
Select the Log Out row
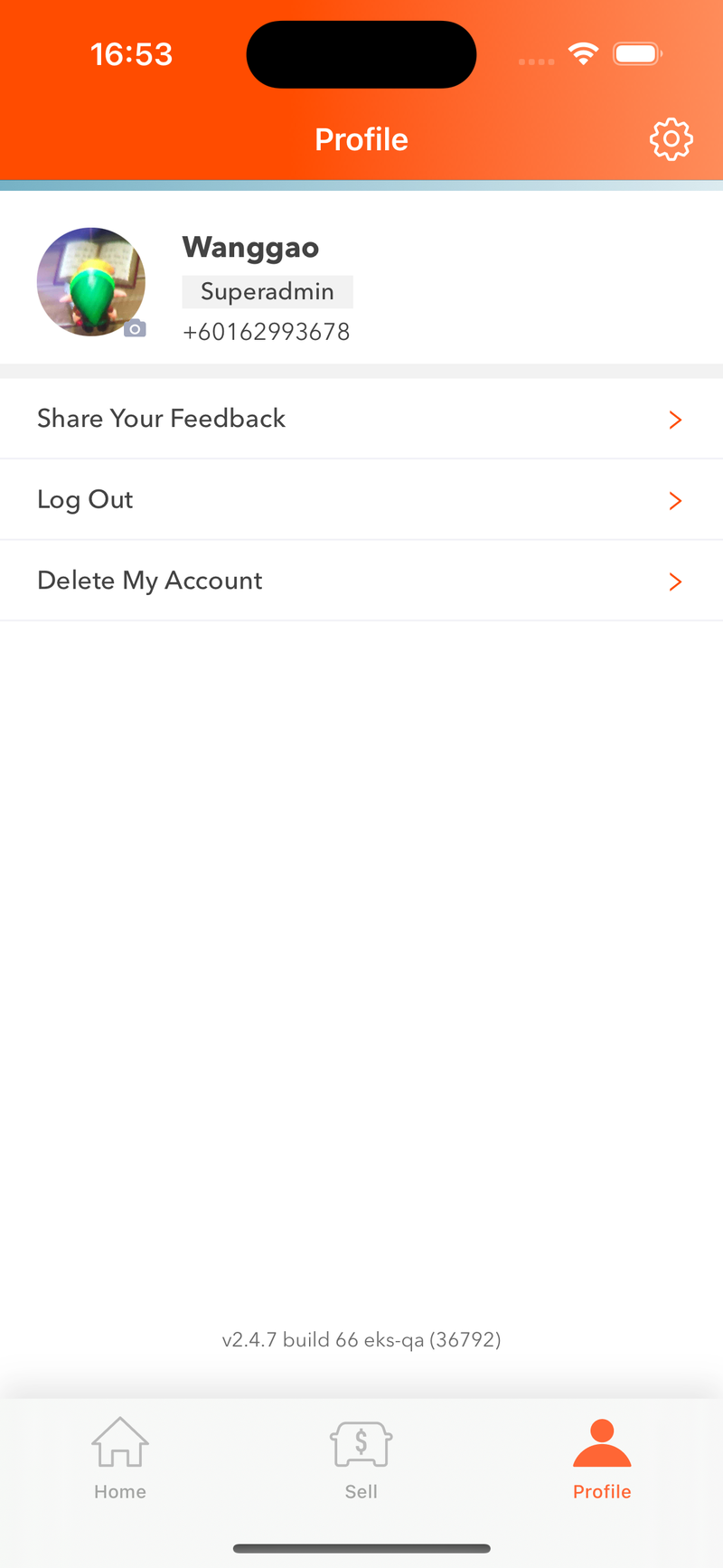(x=361, y=500)
